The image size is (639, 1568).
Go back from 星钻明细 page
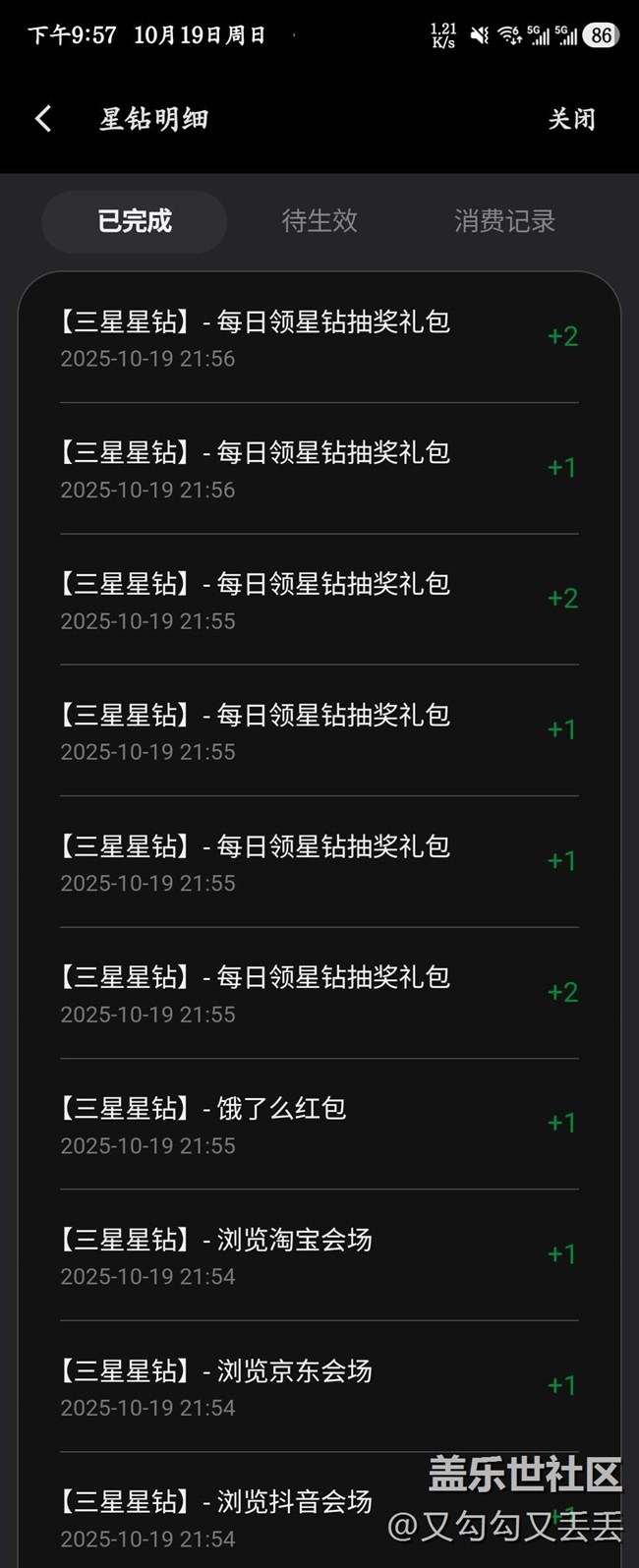point(43,119)
